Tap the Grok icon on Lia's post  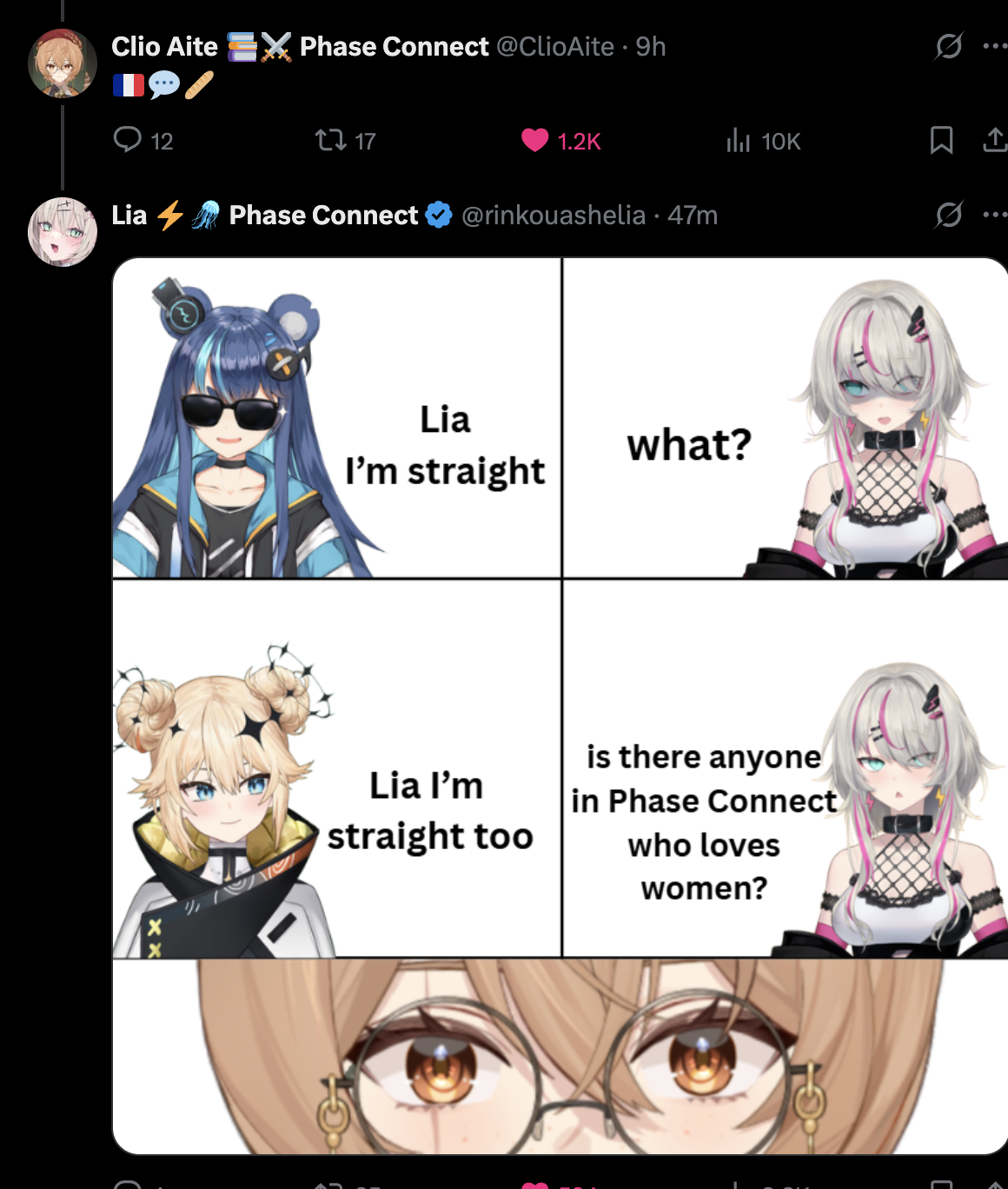[x=948, y=215]
